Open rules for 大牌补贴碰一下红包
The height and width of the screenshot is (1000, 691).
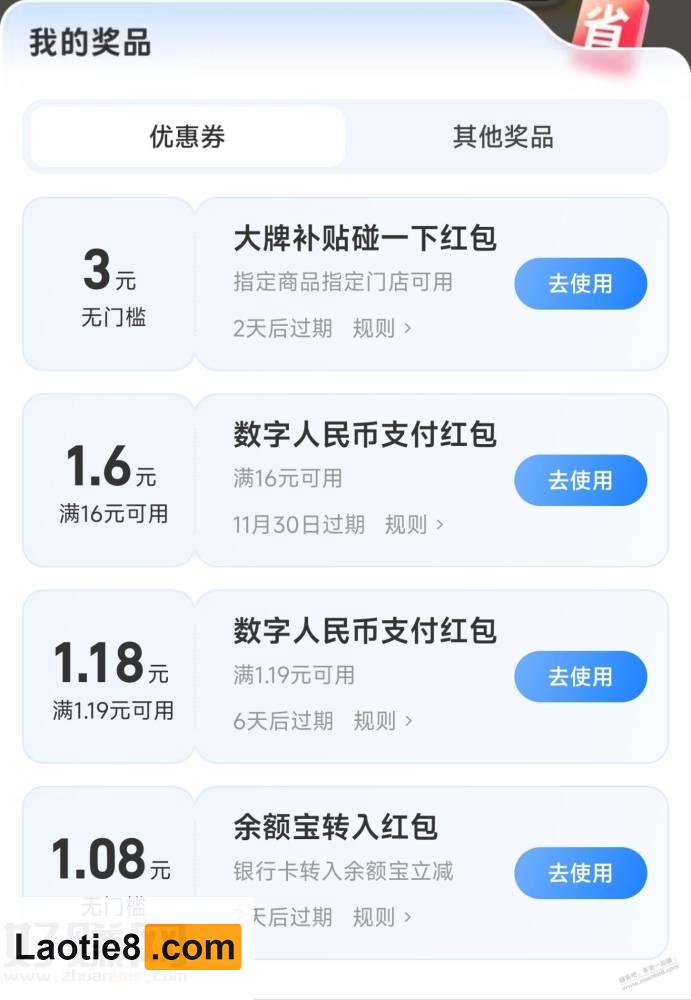pos(381,328)
